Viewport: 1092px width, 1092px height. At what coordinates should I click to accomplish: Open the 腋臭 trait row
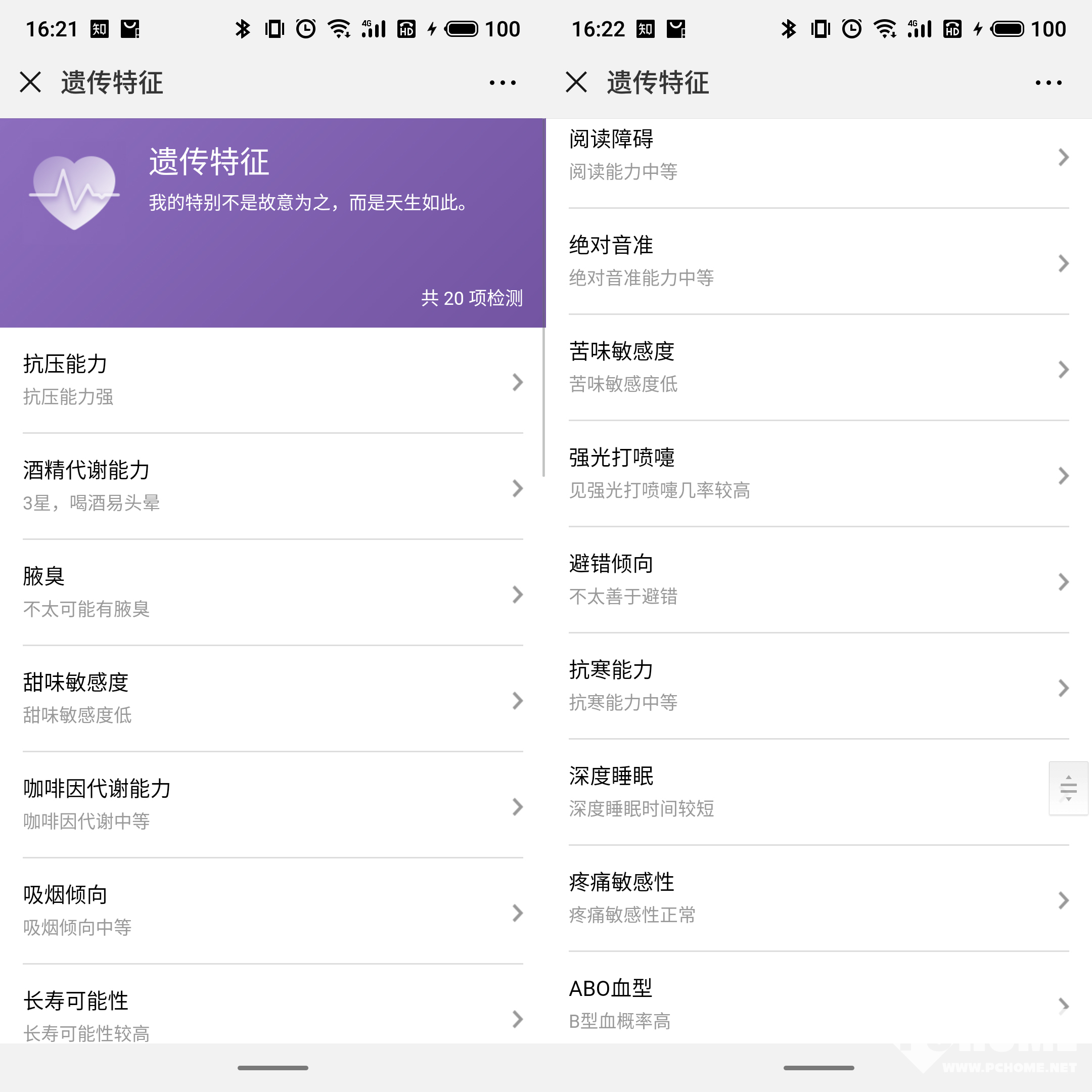click(x=272, y=593)
